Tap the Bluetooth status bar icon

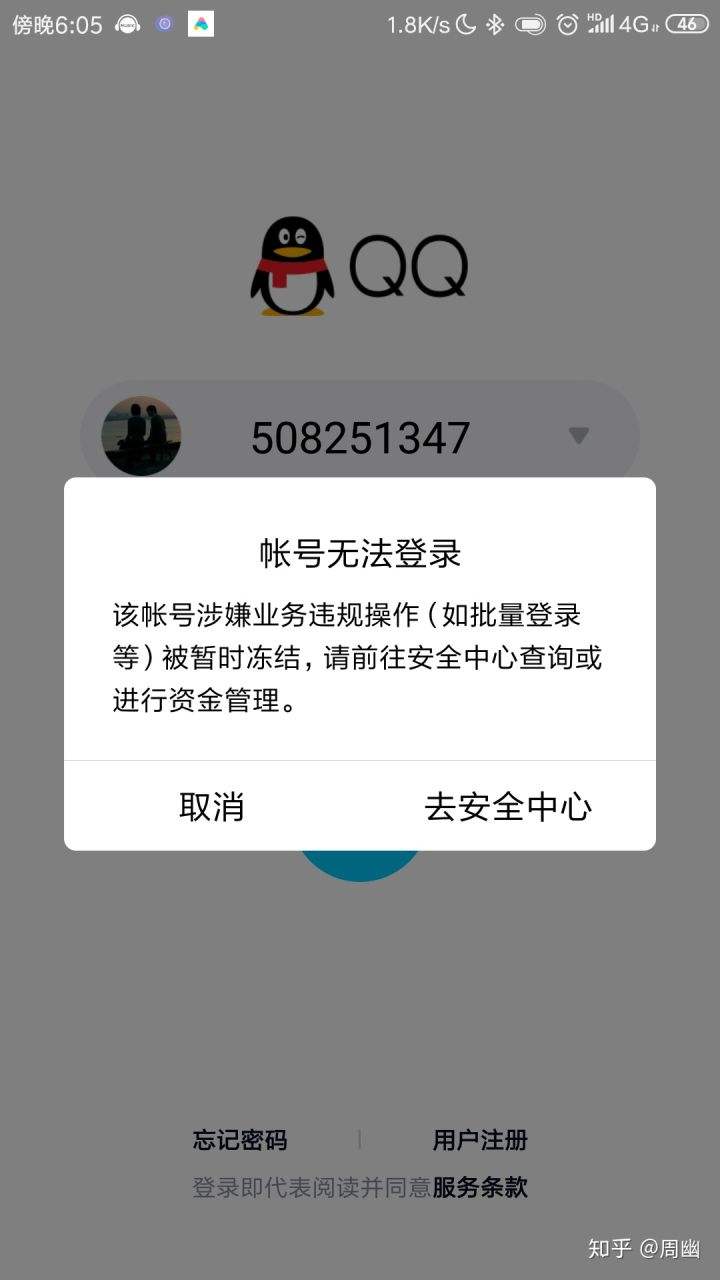coord(493,22)
